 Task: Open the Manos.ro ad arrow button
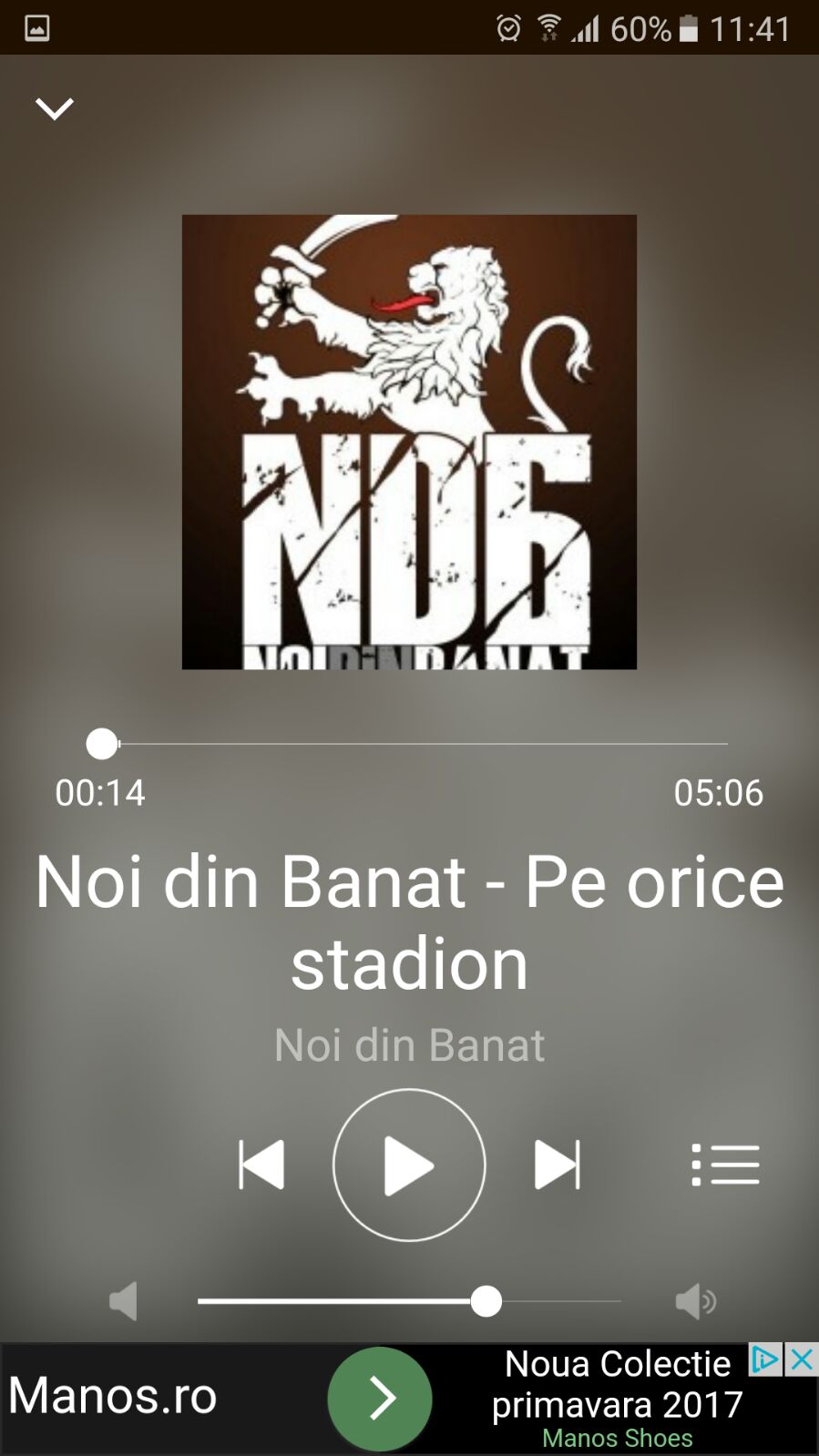tap(380, 1398)
